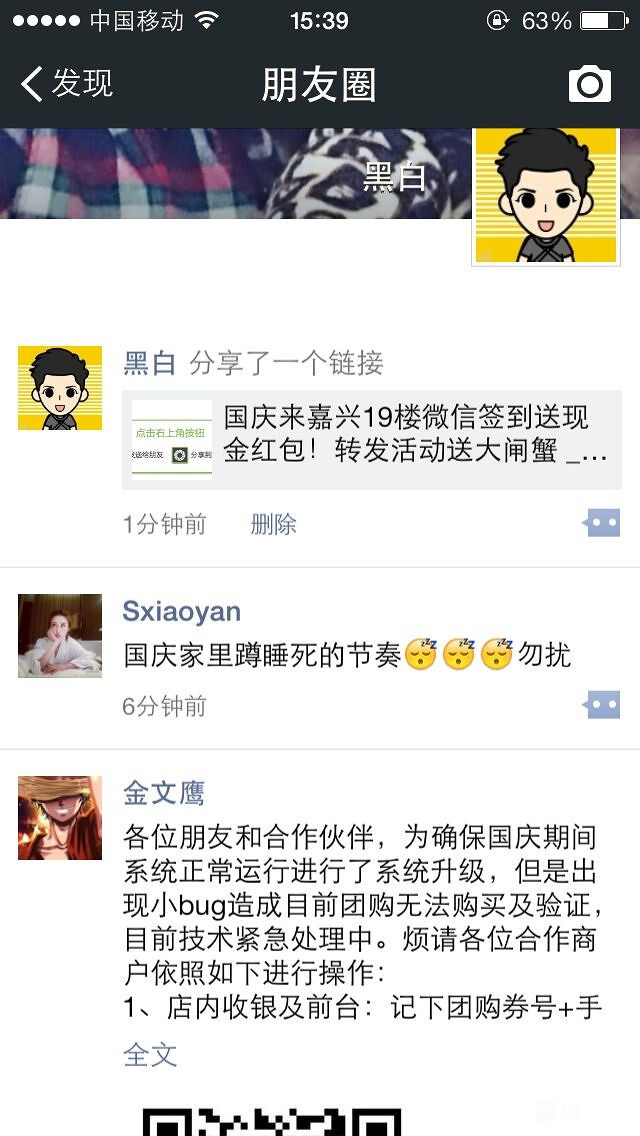Open the camera to post a moment

(589, 84)
